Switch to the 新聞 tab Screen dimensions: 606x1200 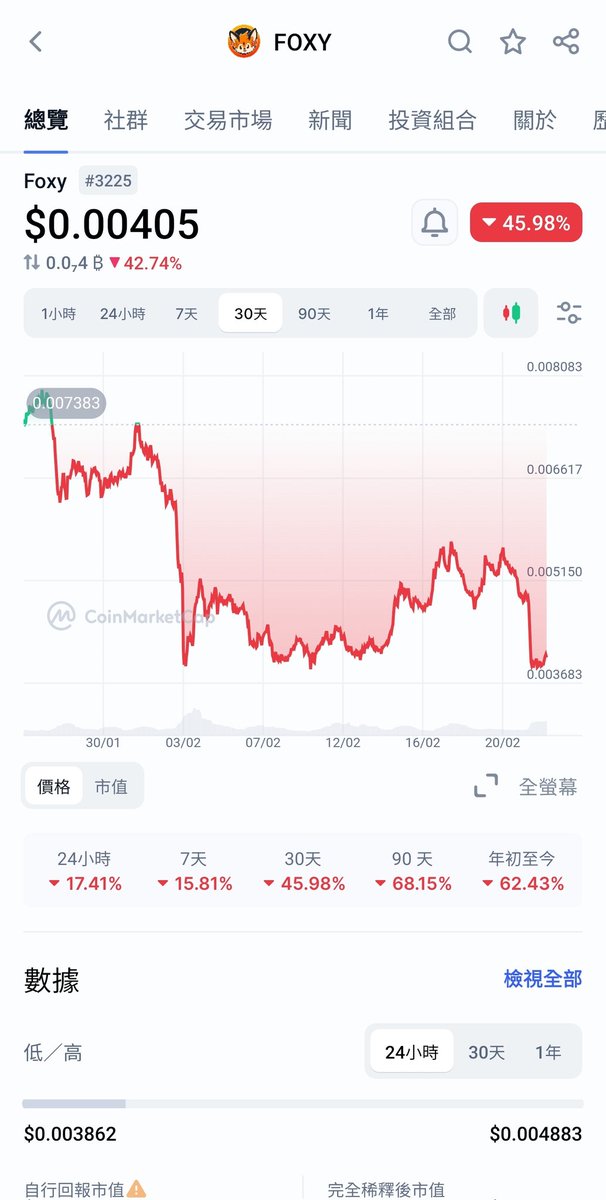pos(330,121)
